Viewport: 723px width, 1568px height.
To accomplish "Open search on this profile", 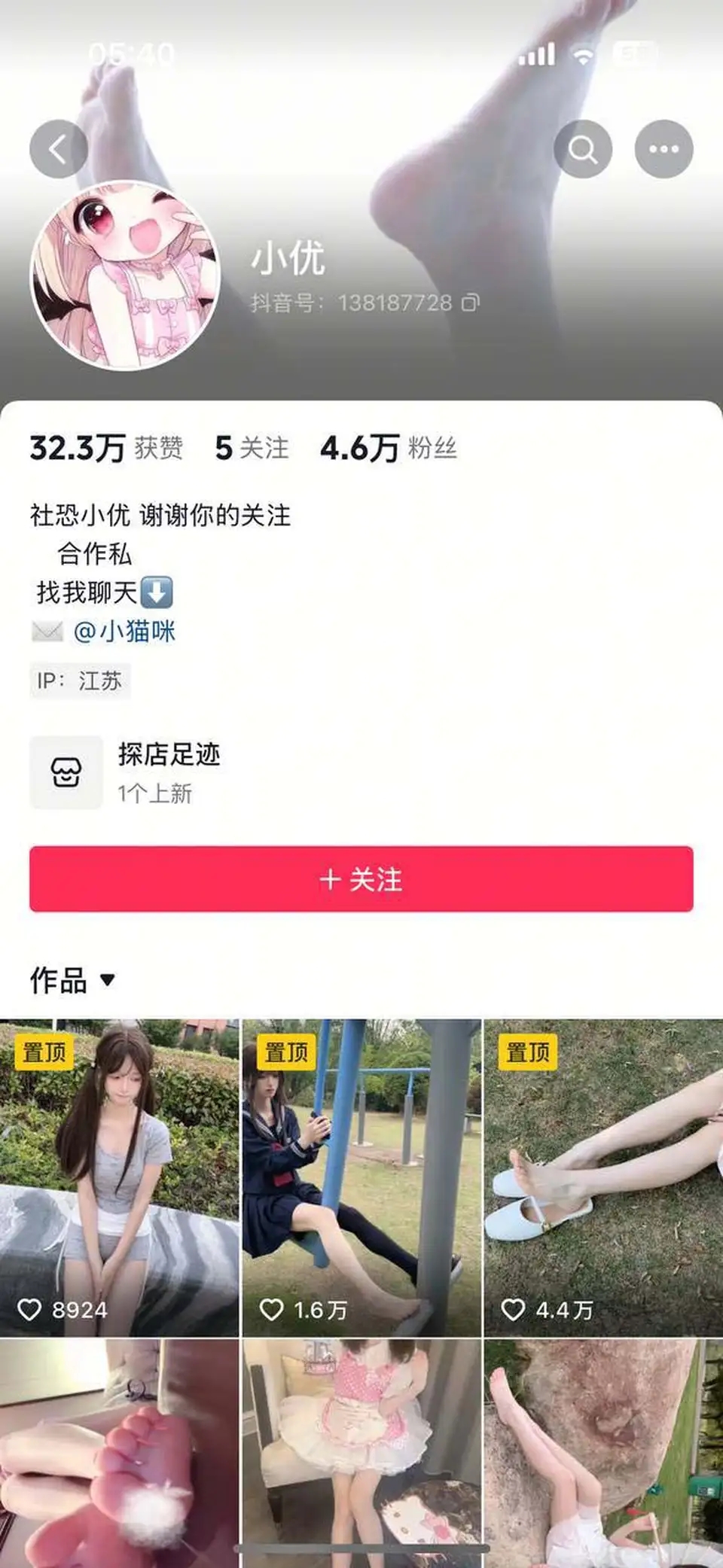I will 582,149.
